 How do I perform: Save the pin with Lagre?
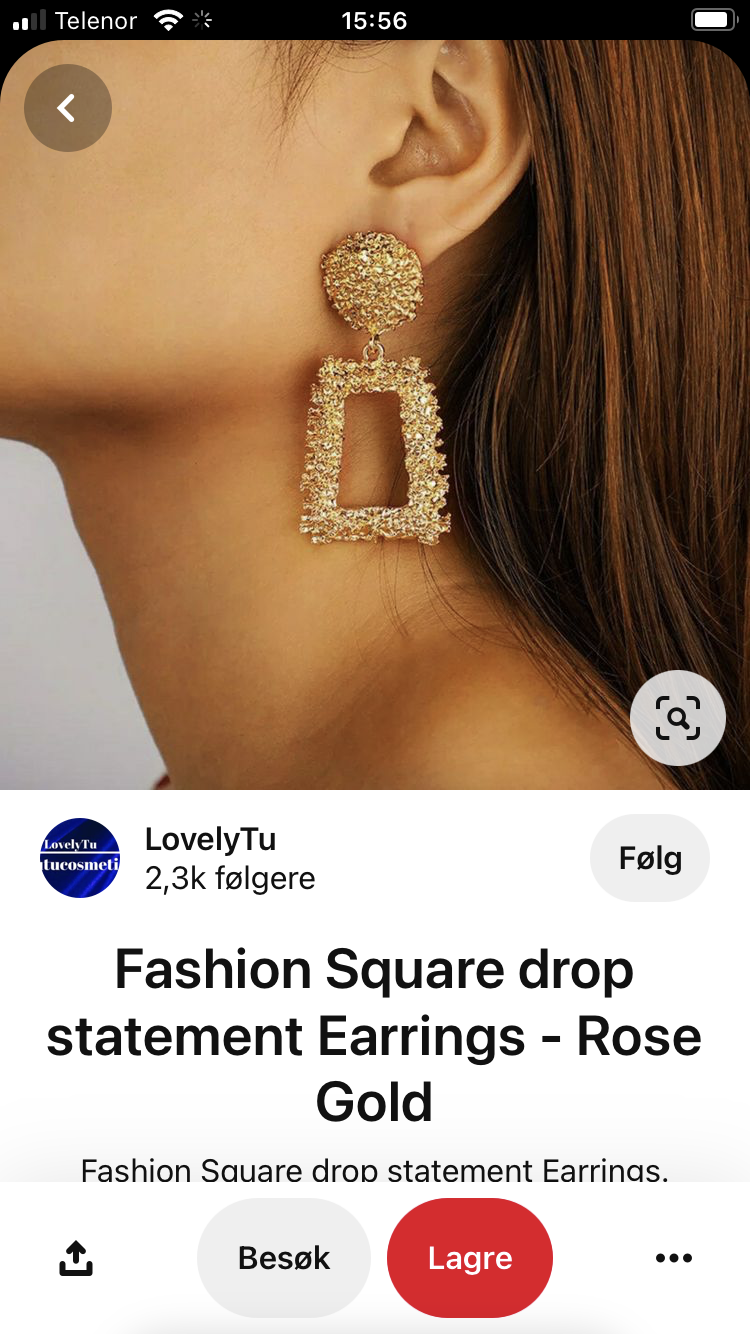click(x=470, y=1258)
